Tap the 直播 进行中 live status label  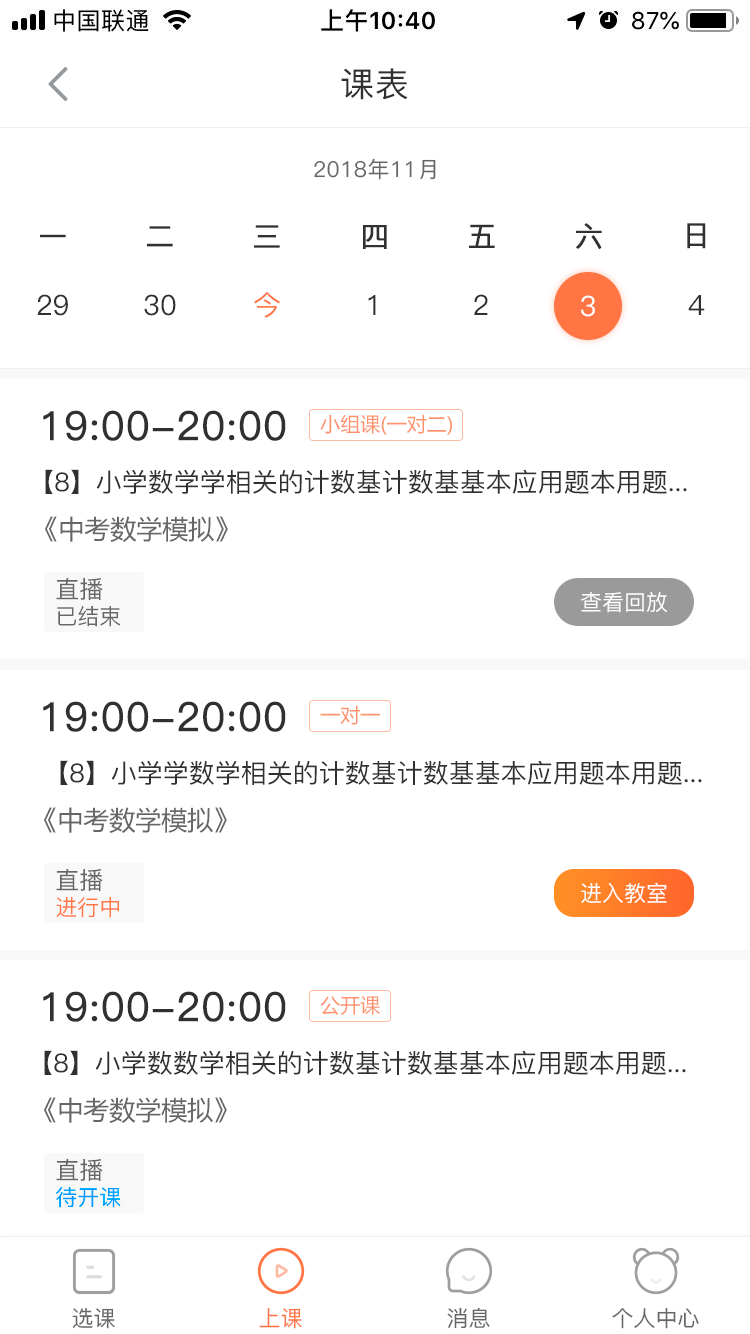[93, 893]
